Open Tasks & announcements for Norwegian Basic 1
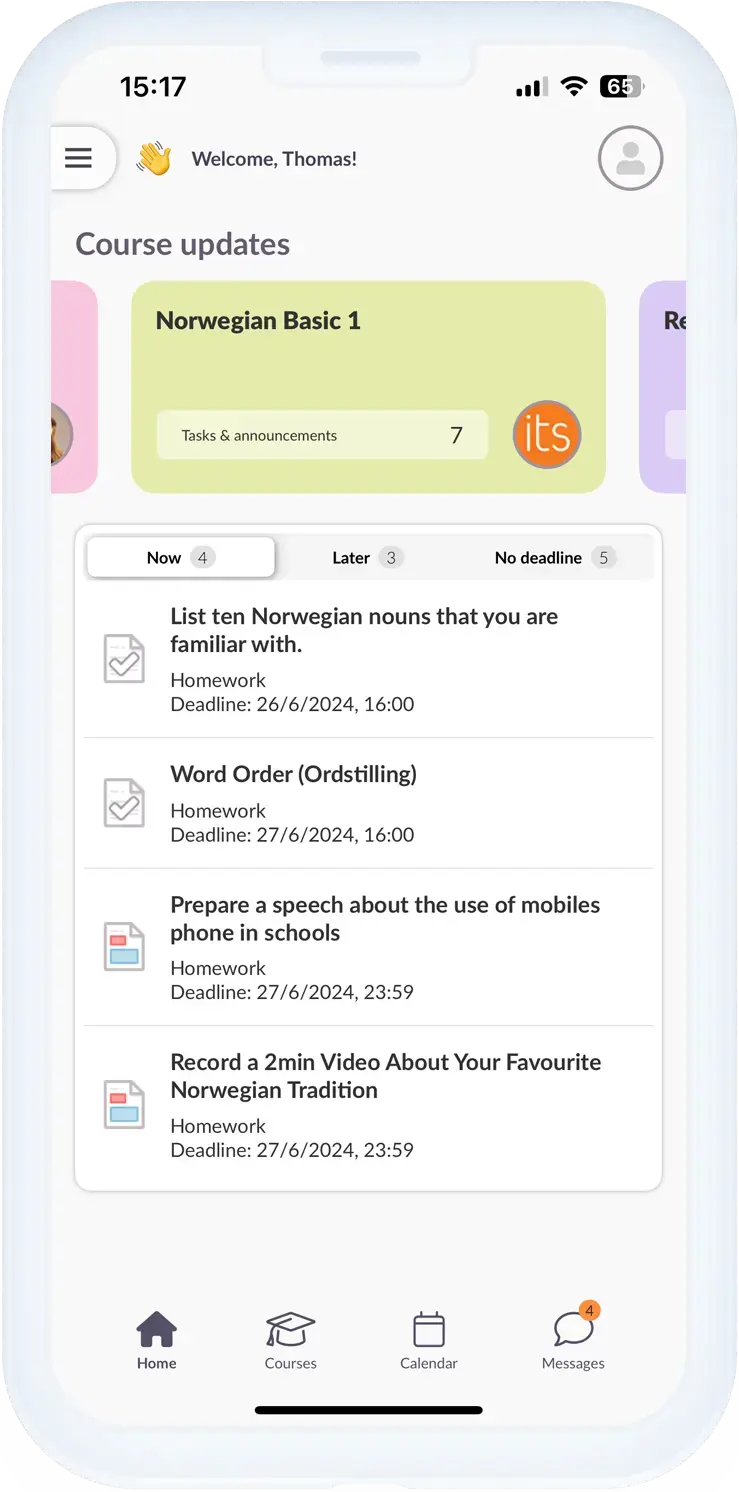The image size is (739, 1492). [322, 435]
